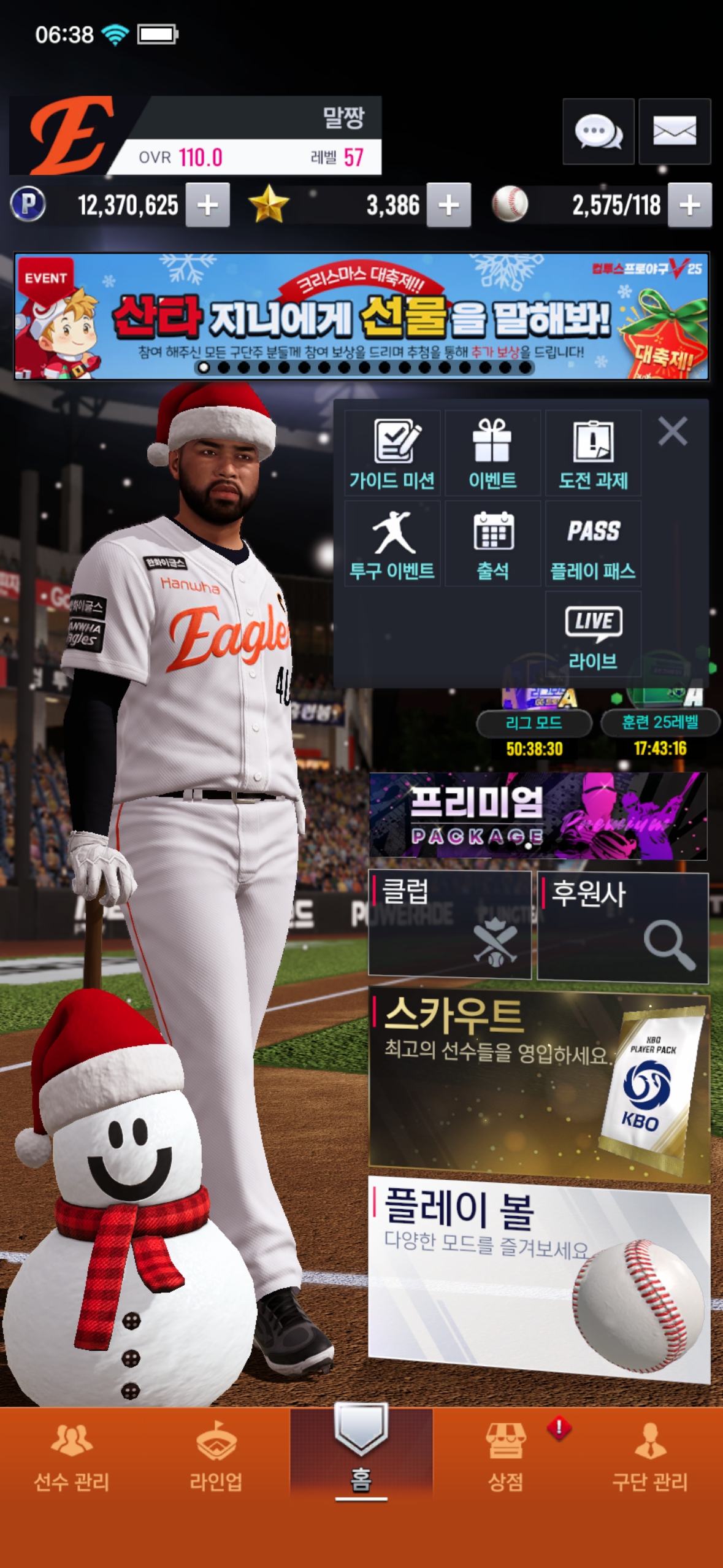Image resolution: width=723 pixels, height=1568 pixels.
Task: Open 이벤트 gift menu
Action: click(x=492, y=454)
